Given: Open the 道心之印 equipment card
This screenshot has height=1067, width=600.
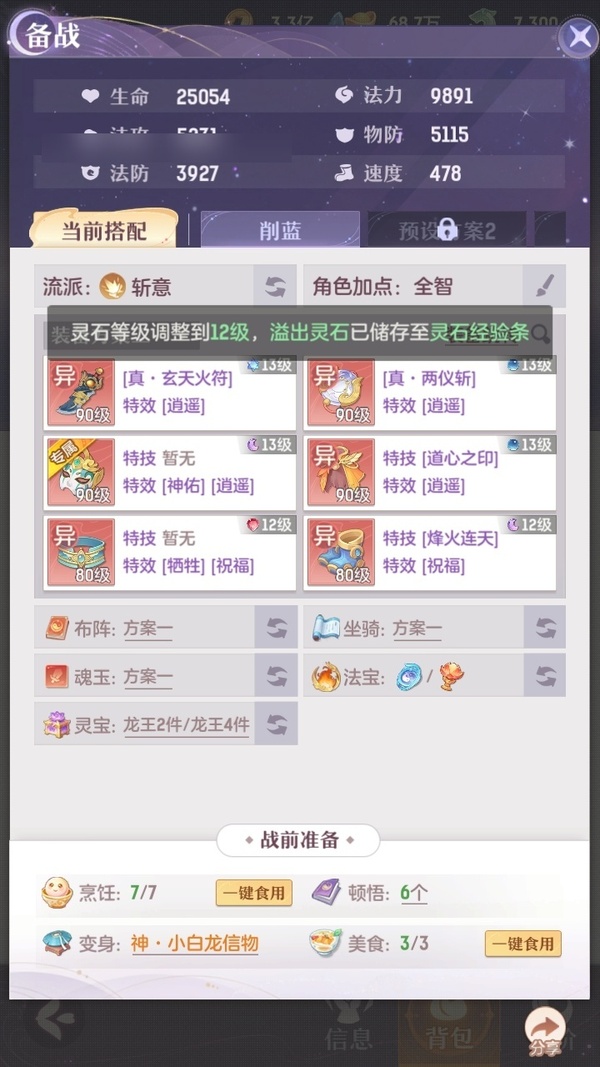Looking at the screenshot, I should coord(430,472).
